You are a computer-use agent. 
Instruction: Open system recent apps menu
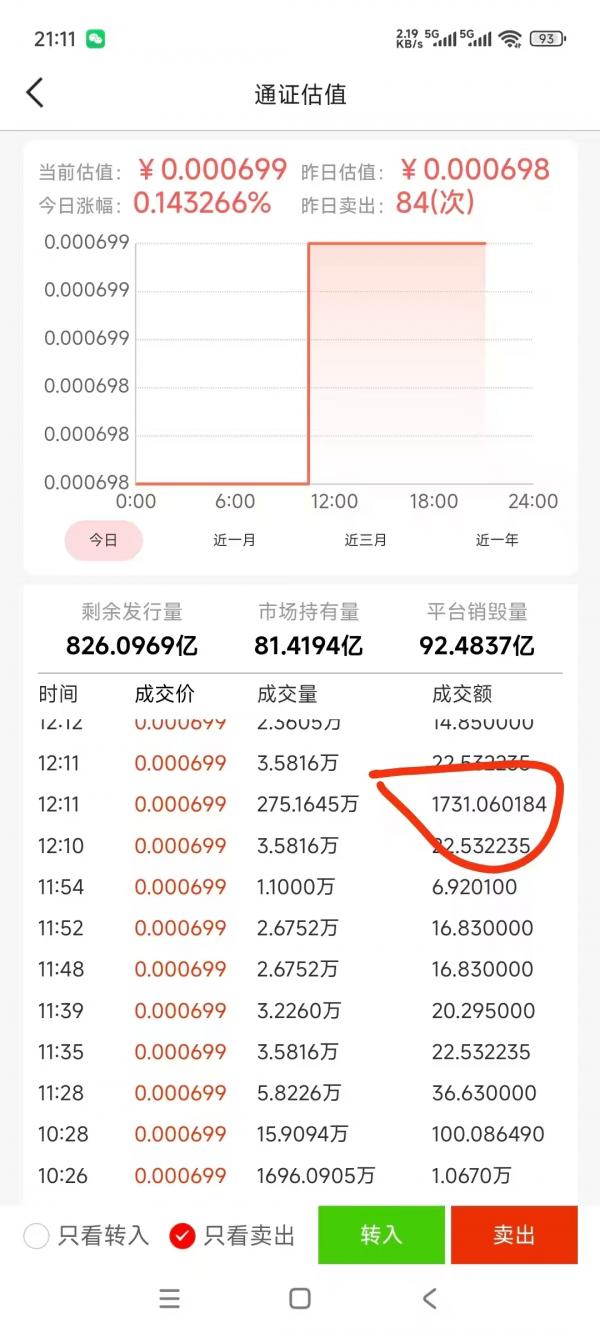170,1299
